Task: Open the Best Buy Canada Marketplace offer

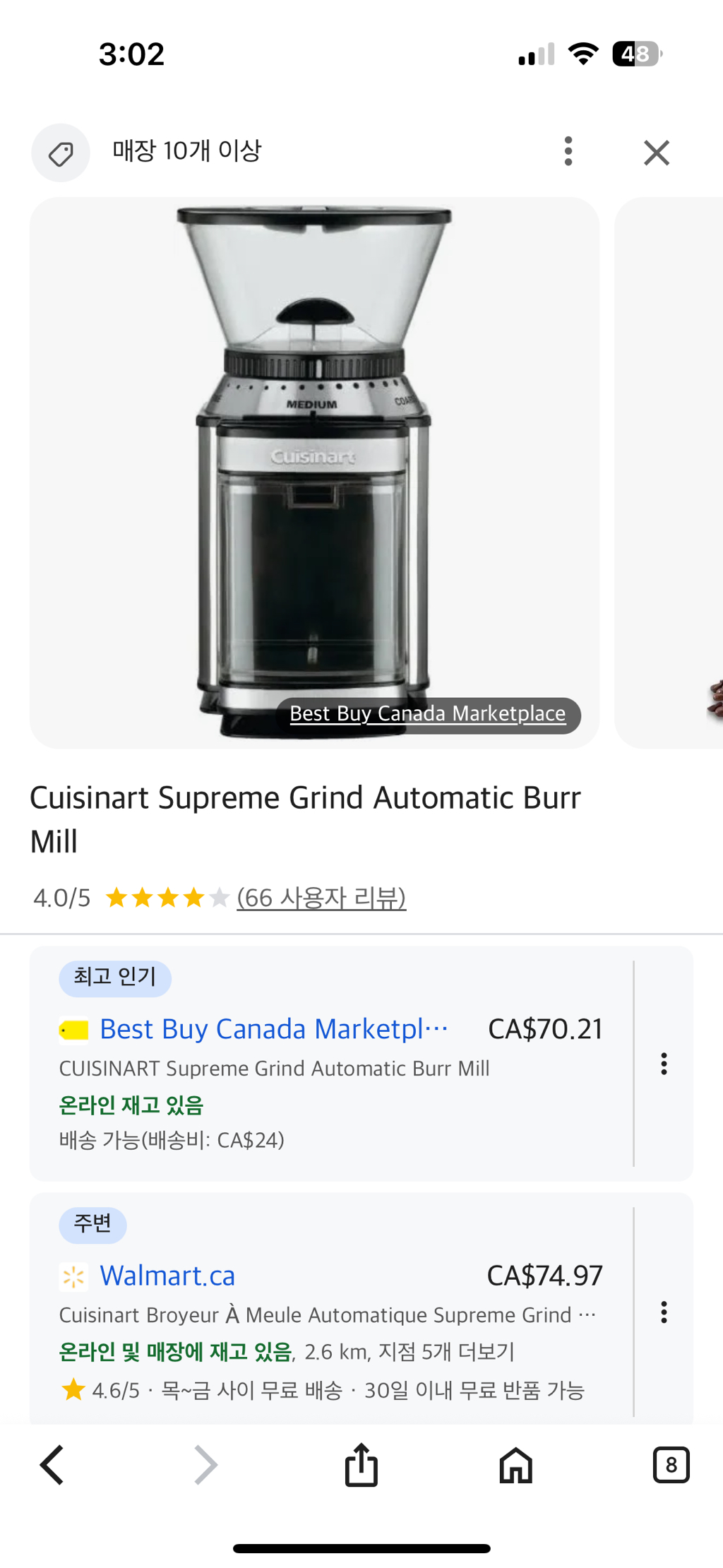Action: coord(274,1029)
